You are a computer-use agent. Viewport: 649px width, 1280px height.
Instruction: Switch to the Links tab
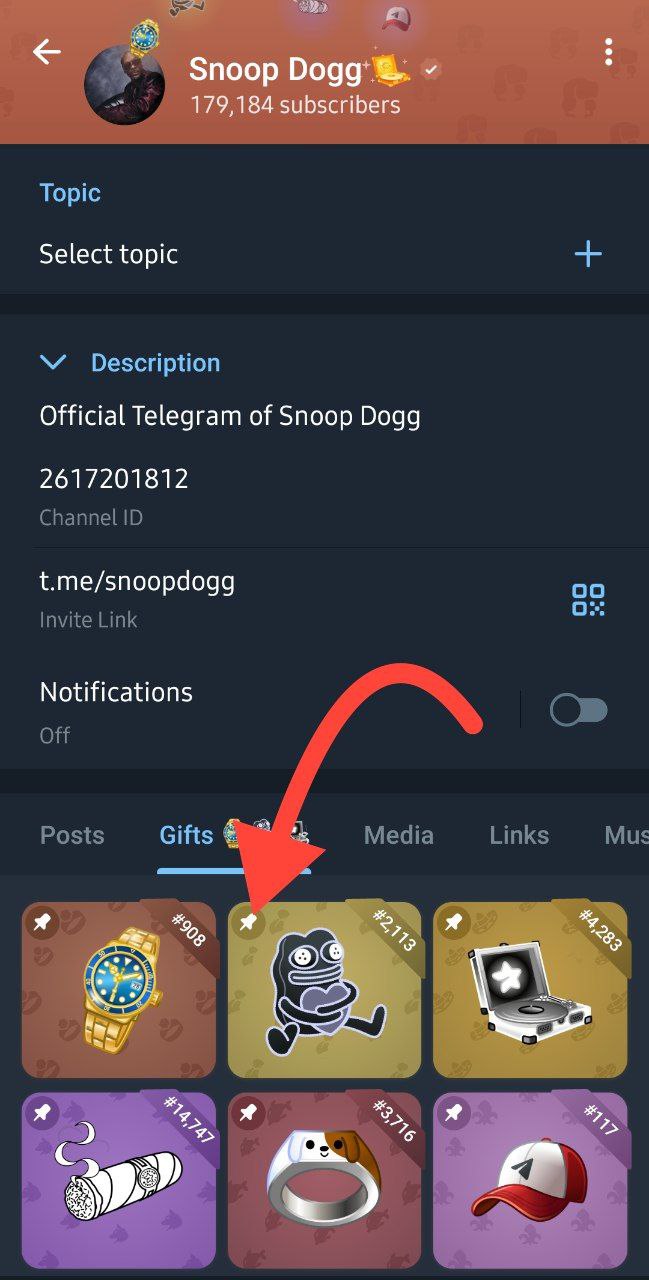pyautogui.click(x=519, y=835)
